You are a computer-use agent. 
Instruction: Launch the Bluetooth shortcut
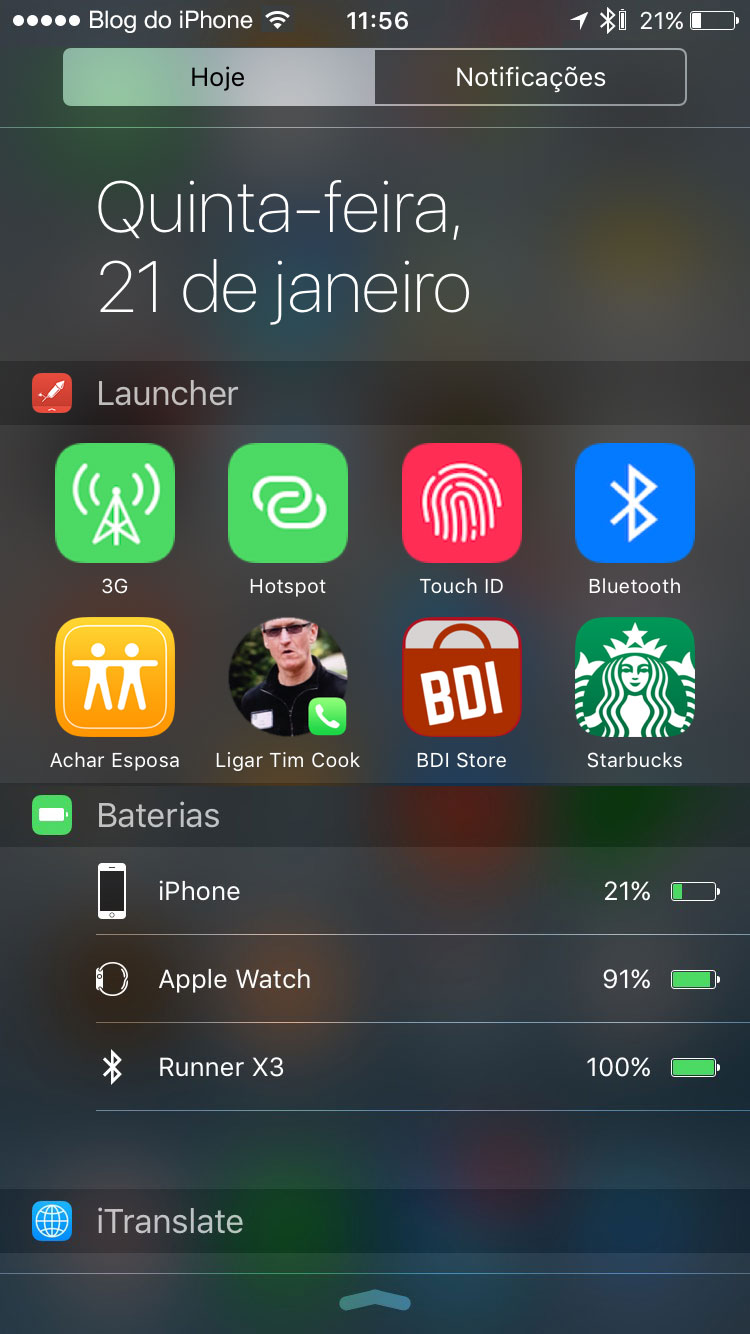tap(634, 503)
